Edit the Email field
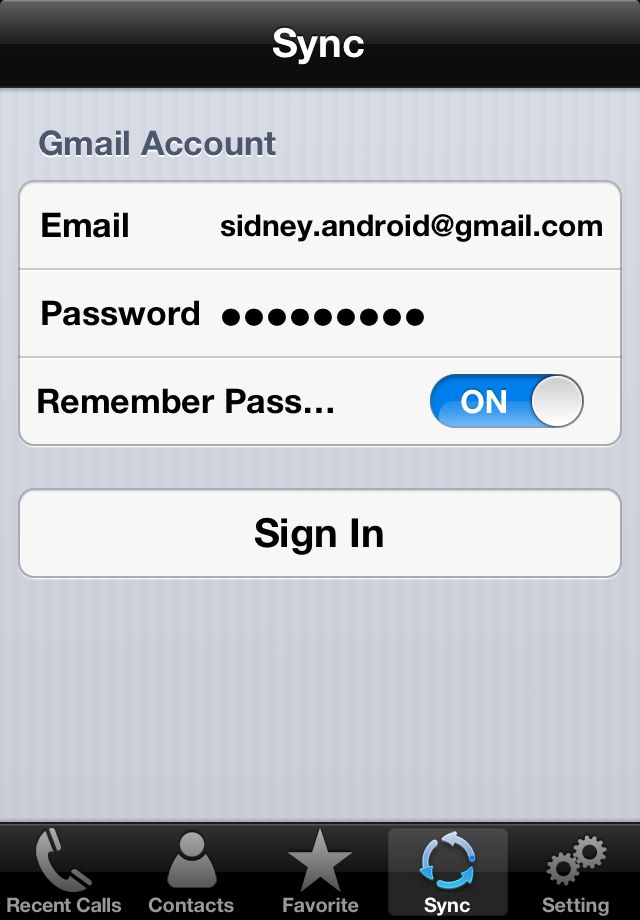Screen dimensions: 640x920 410,226
